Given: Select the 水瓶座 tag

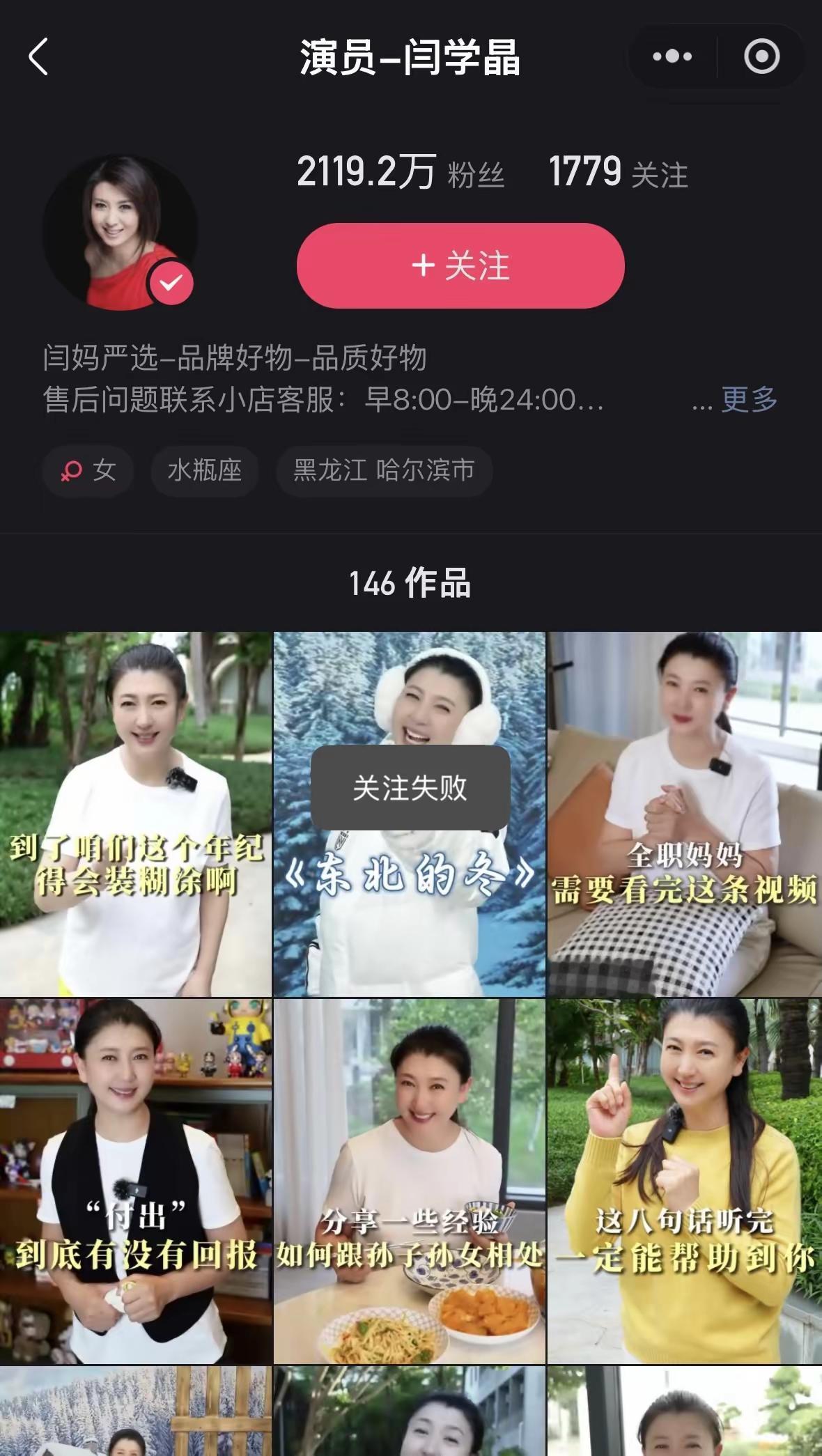Looking at the screenshot, I should pyautogui.click(x=204, y=471).
